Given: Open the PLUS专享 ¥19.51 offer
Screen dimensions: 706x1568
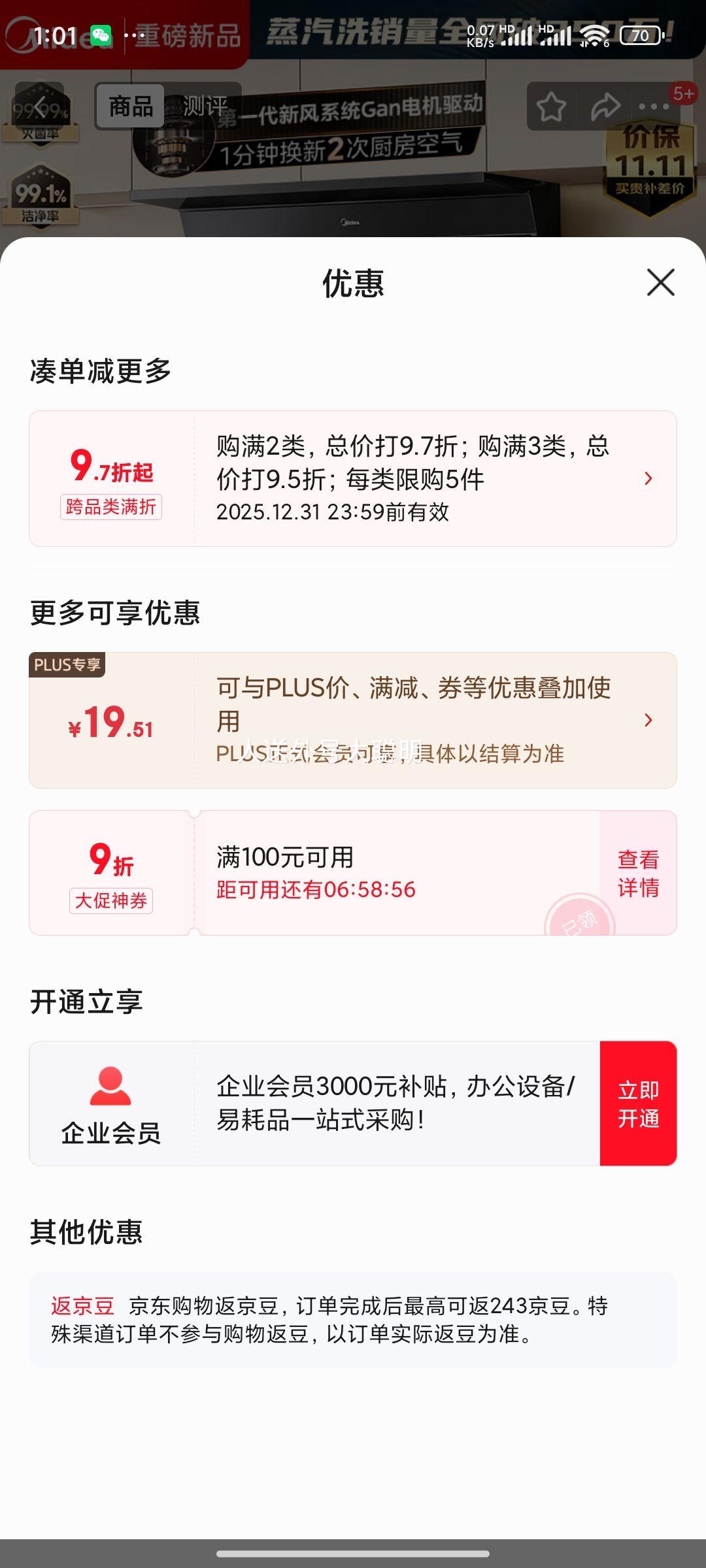Looking at the screenshot, I should [x=353, y=720].
